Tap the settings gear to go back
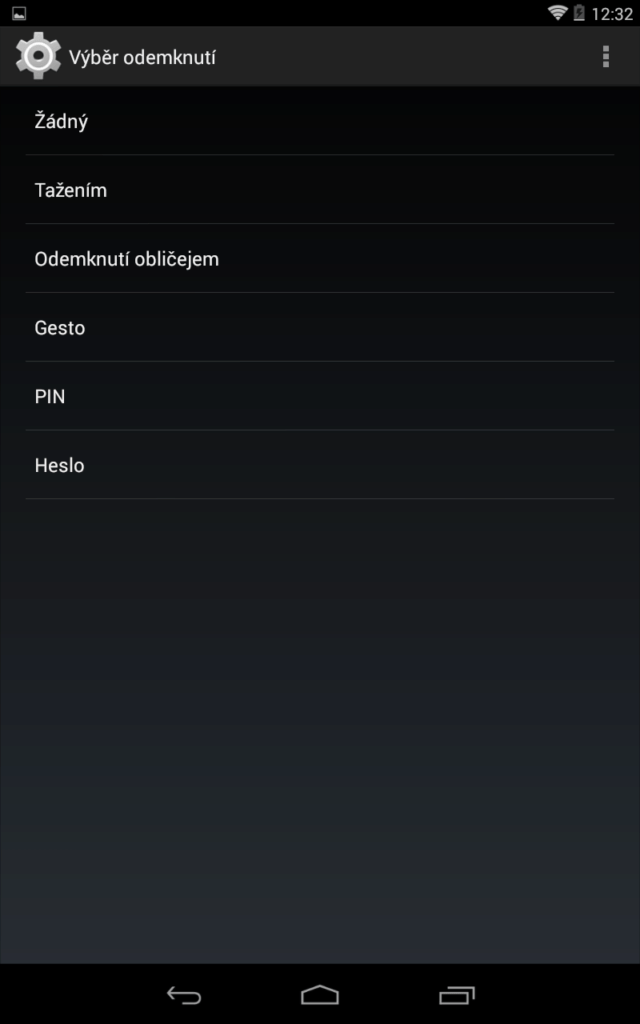640x1024 pixels. tap(38, 56)
